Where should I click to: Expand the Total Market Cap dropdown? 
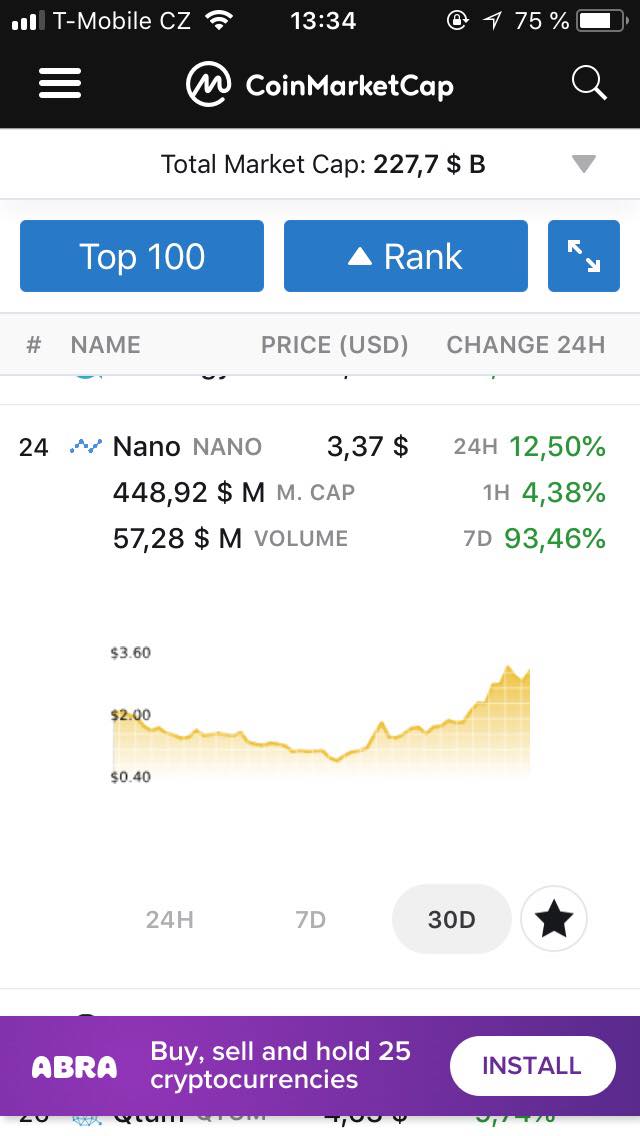tap(584, 165)
